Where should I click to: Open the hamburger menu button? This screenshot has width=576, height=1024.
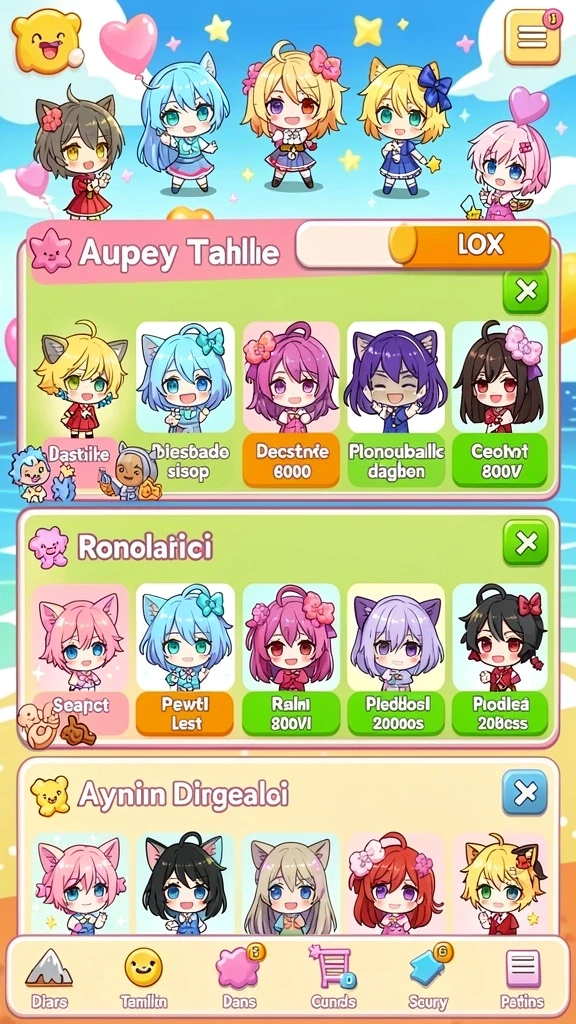532,37
